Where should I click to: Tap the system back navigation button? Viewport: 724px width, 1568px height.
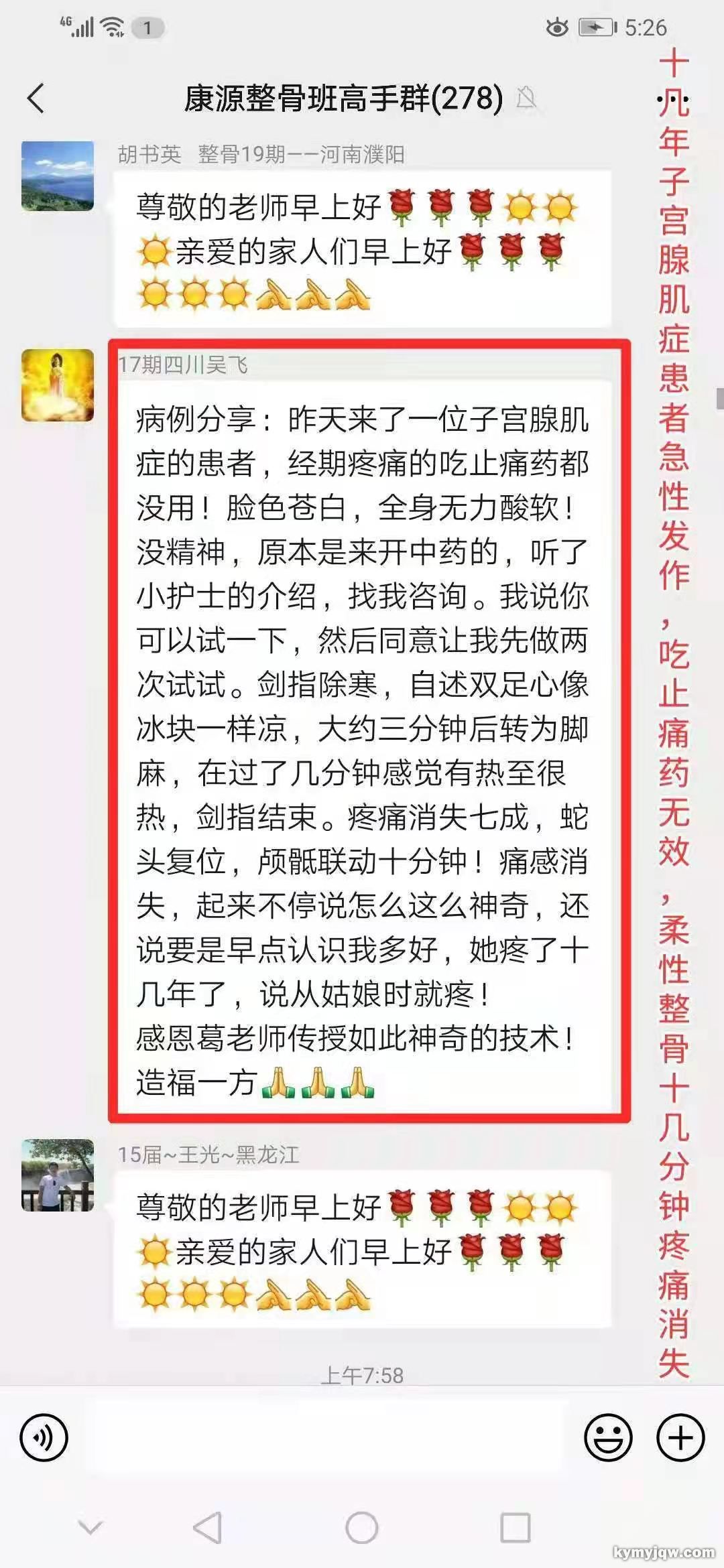click(x=207, y=1528)
